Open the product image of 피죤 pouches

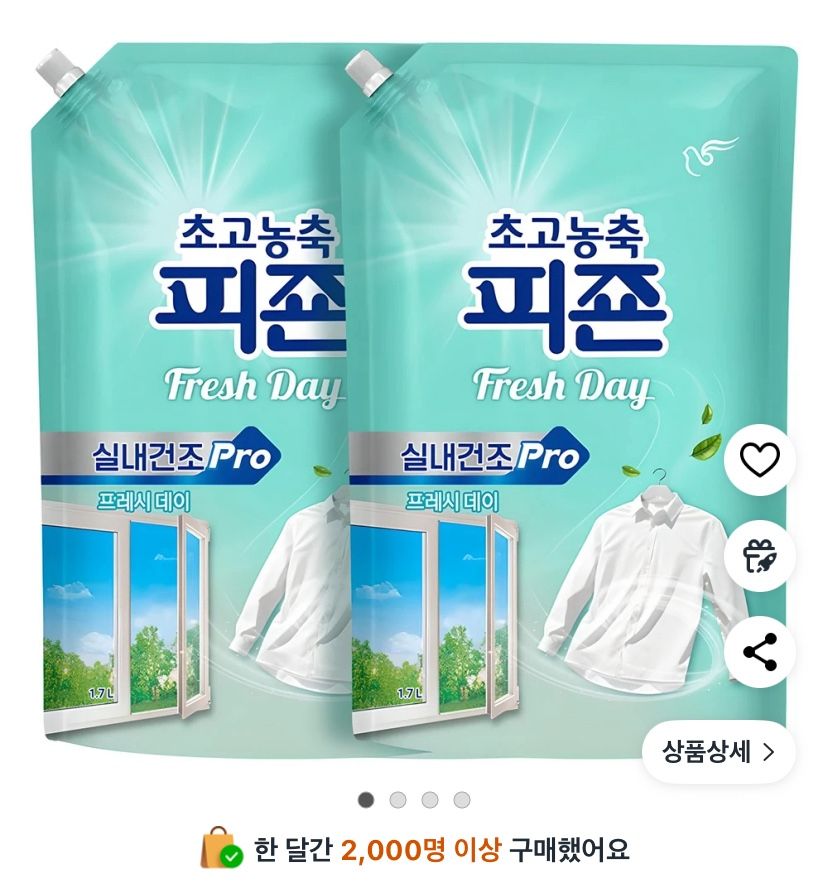coord(400,400)
